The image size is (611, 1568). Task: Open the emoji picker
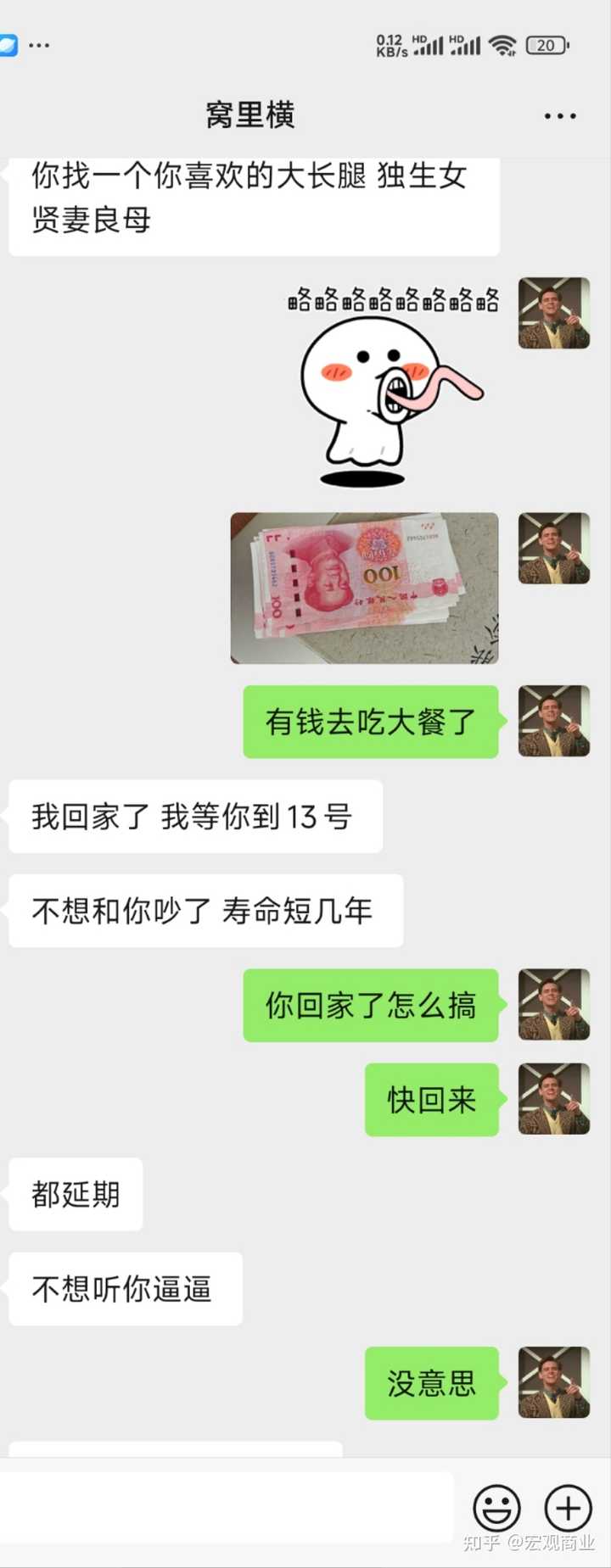click(x=496, y=1507)
